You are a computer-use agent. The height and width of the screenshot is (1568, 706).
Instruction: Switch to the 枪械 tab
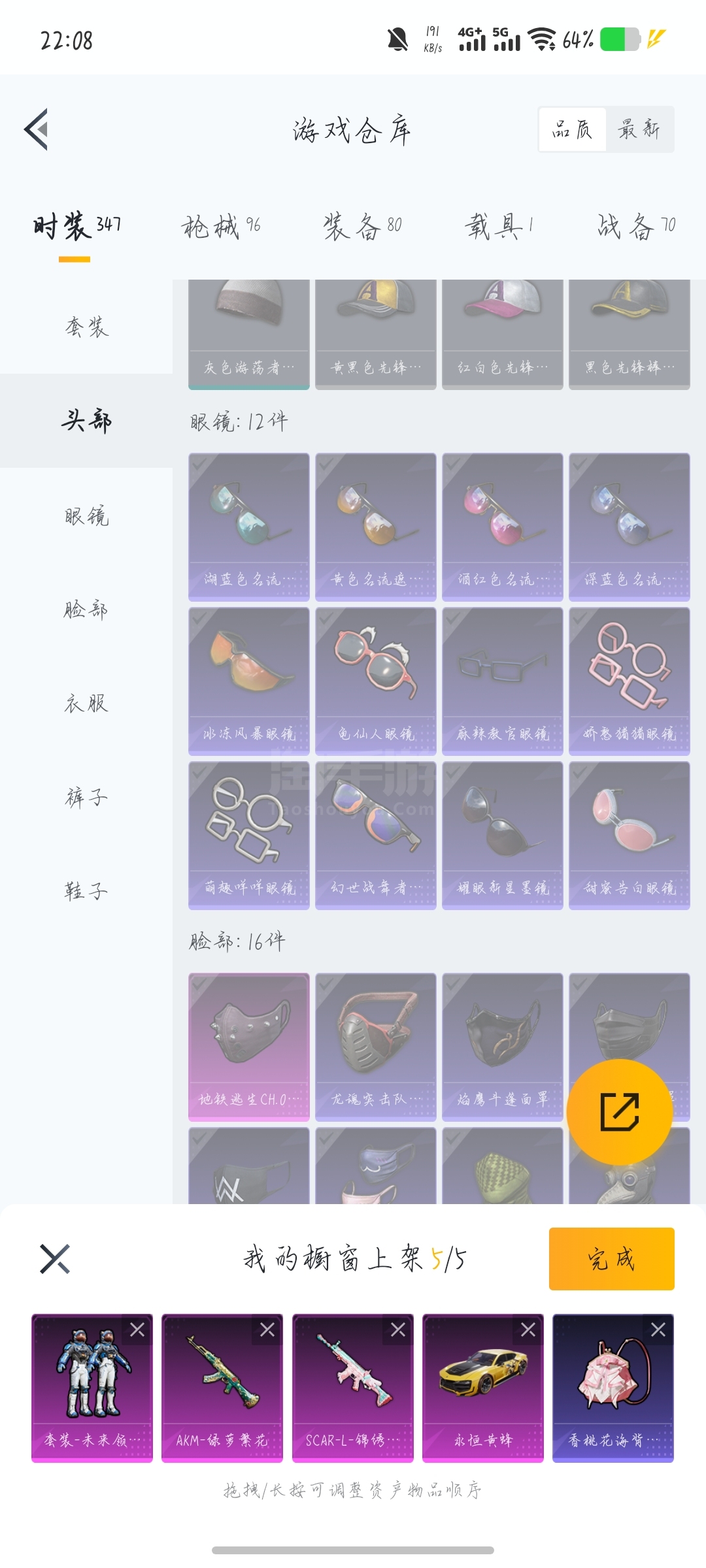click(221, 227)
